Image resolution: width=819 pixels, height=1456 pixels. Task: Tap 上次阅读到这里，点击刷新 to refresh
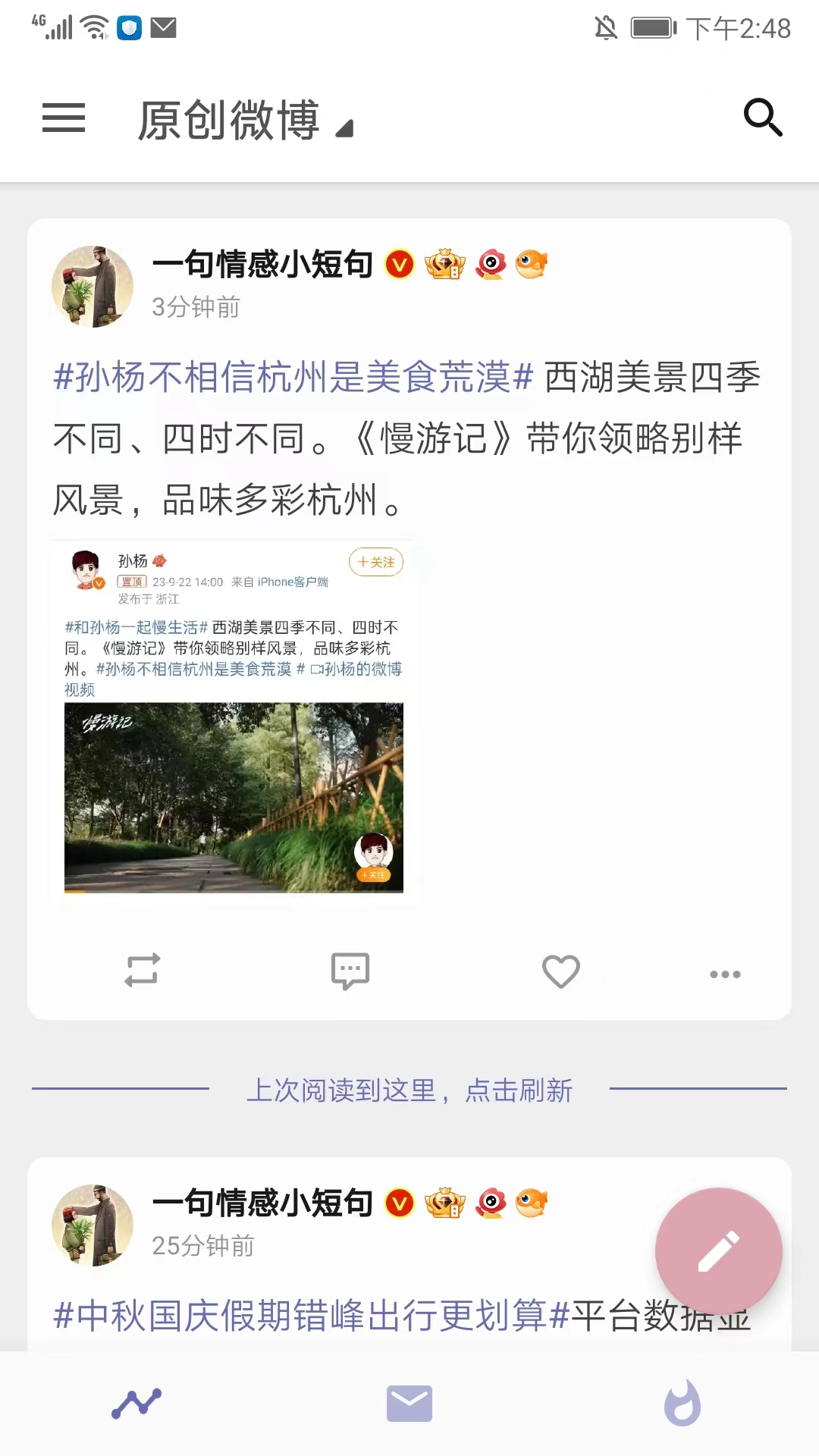tap(409, 1090)
